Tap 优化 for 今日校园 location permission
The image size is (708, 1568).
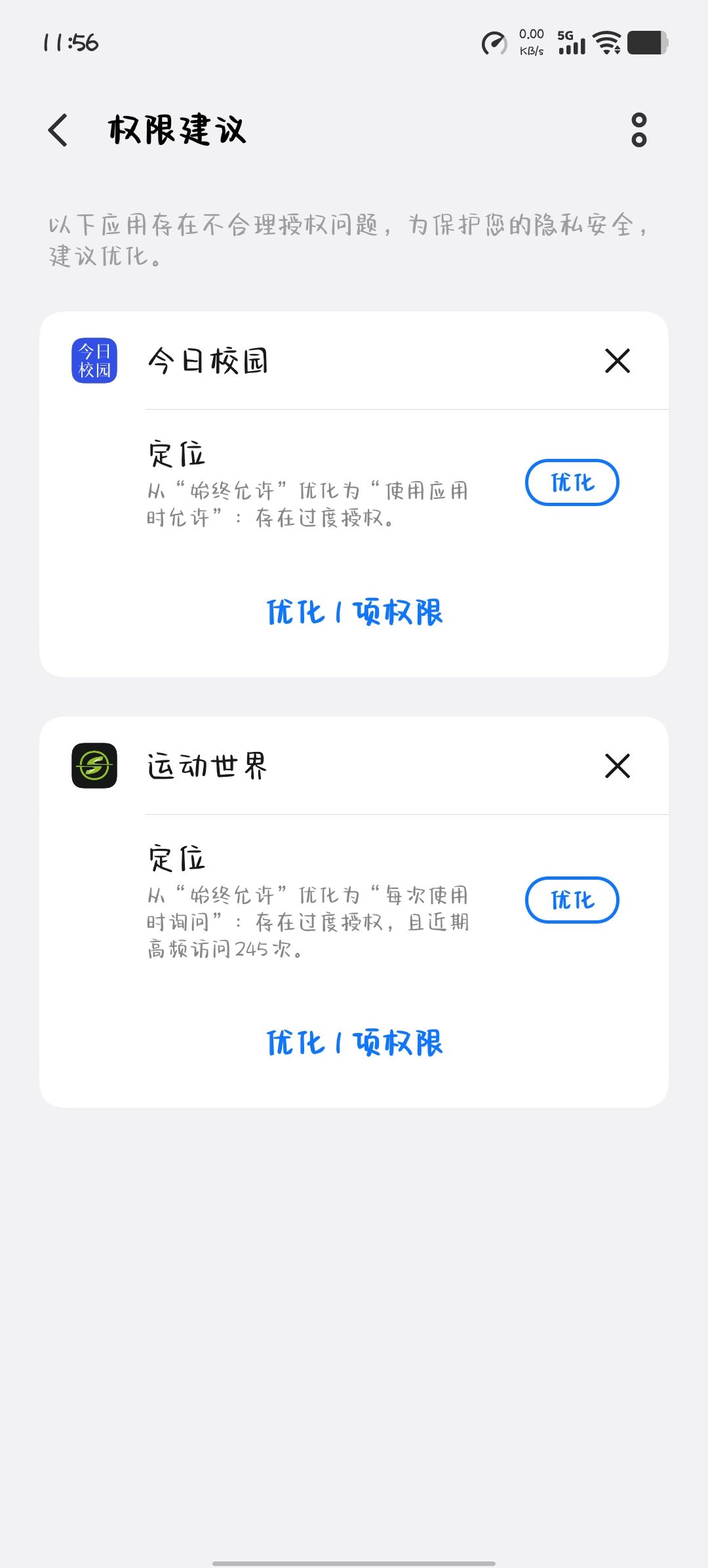pyautogui.click(x=572, y=482)
